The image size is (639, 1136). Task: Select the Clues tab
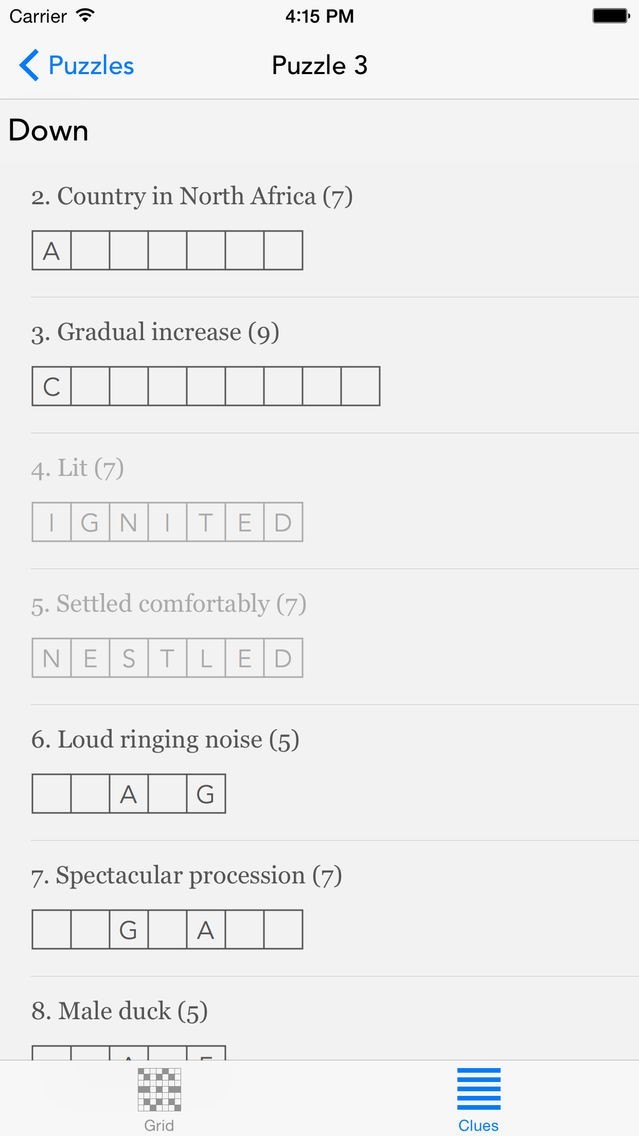[x=479, y=1098]
